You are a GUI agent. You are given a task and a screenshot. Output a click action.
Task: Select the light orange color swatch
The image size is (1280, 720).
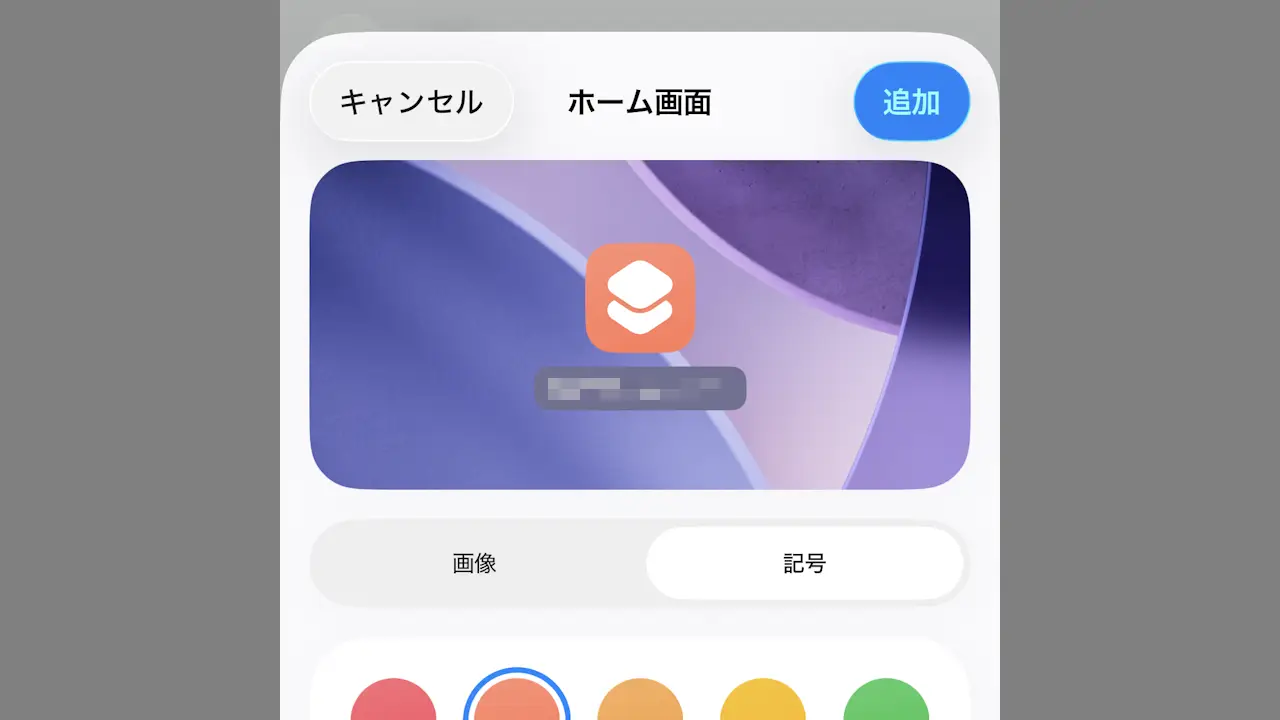click(x=640, y=703)
